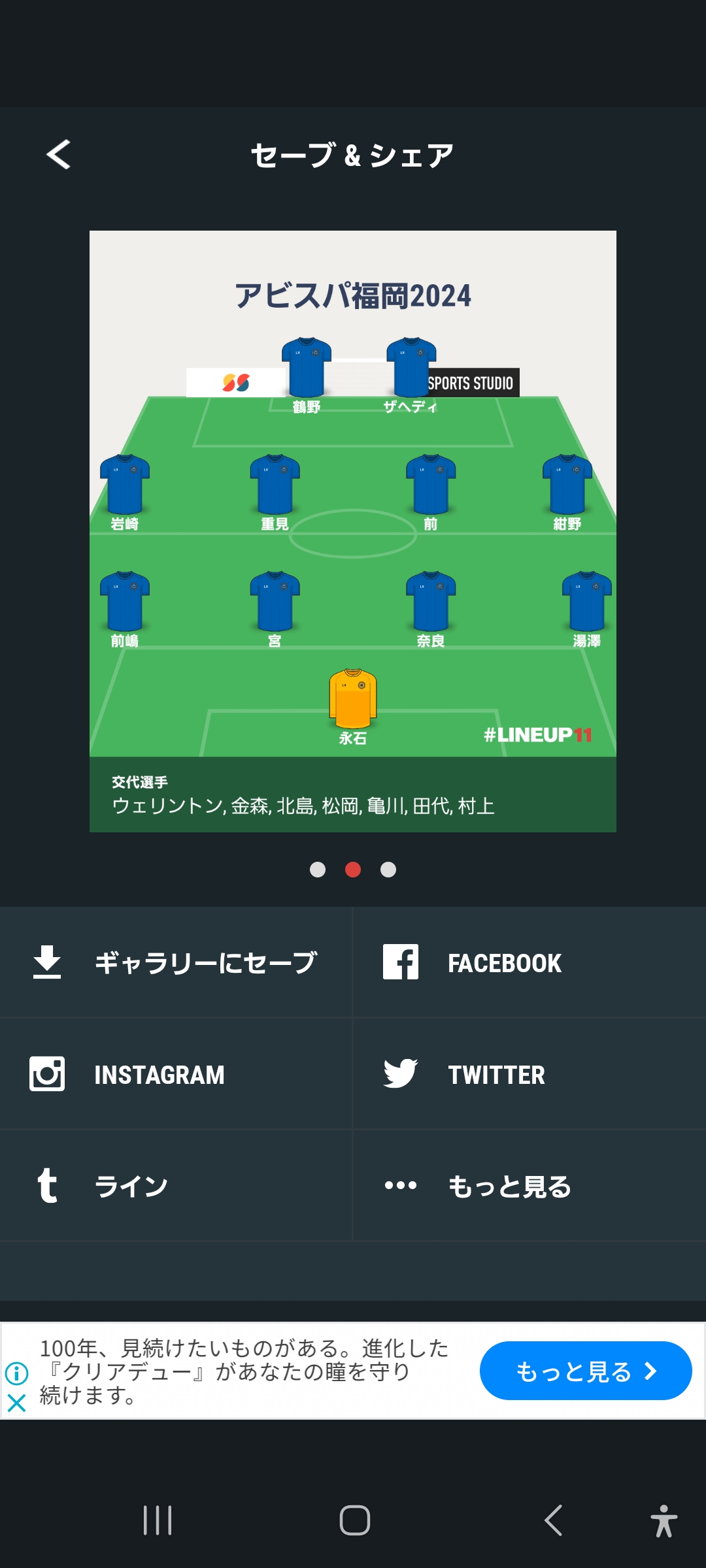Open the ad's もっと見る button
This screenshot has width=706, height=1568.
(586, 1371)
